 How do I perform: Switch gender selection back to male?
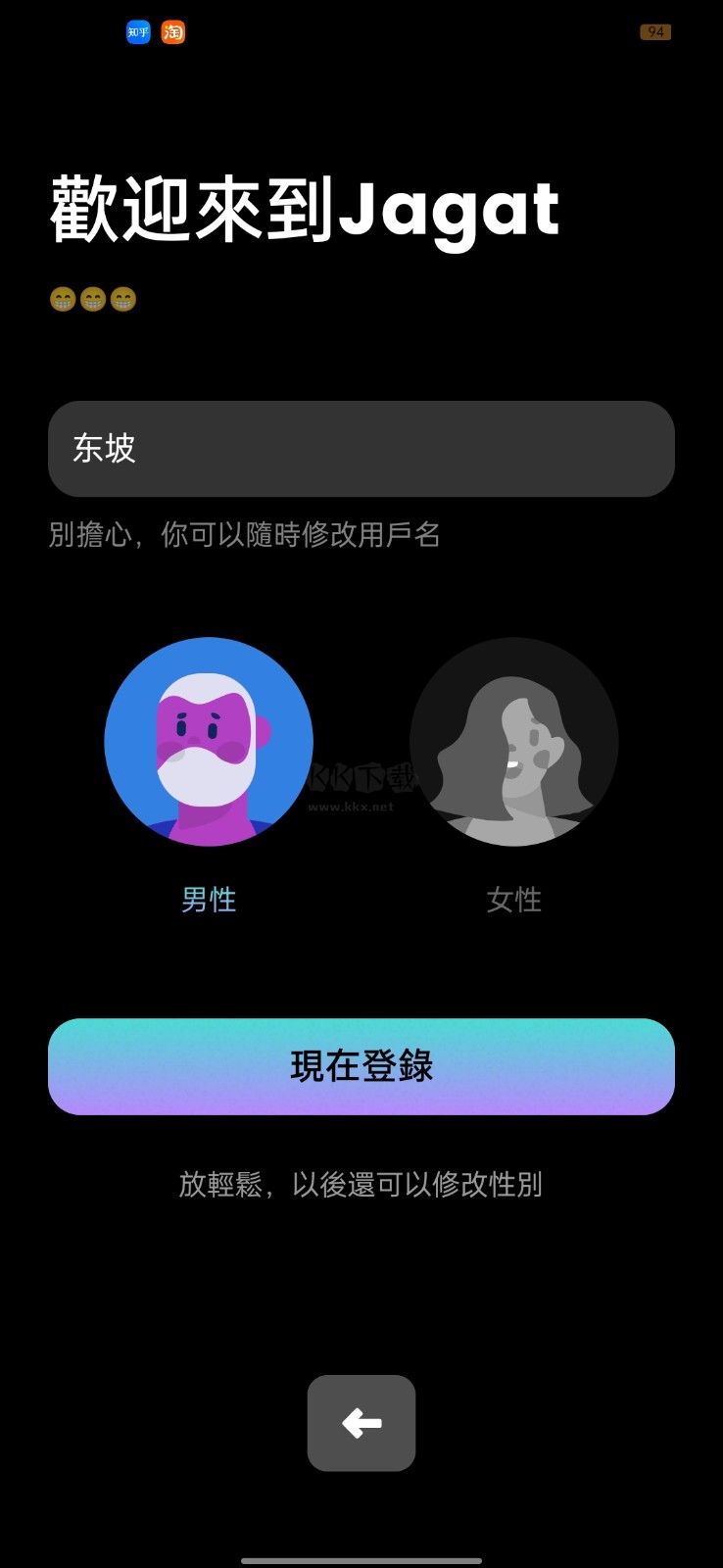209,742
